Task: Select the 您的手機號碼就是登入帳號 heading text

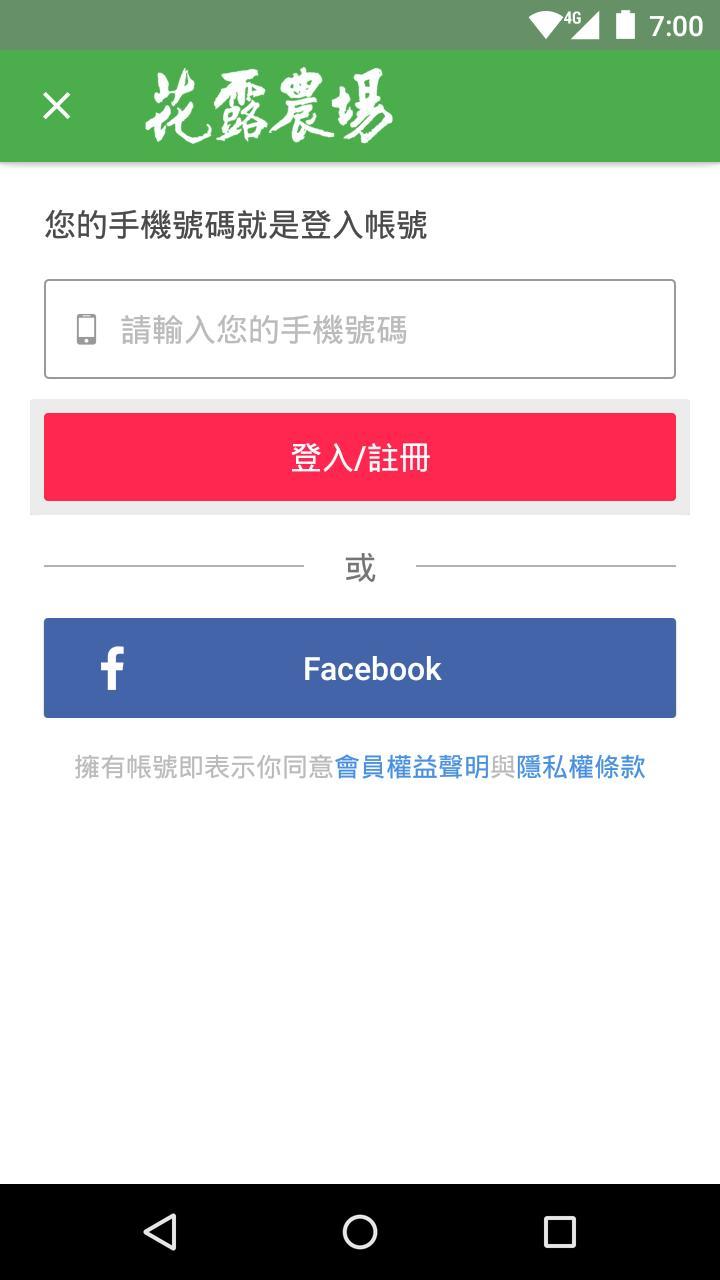Action: [x=240, y=225]
